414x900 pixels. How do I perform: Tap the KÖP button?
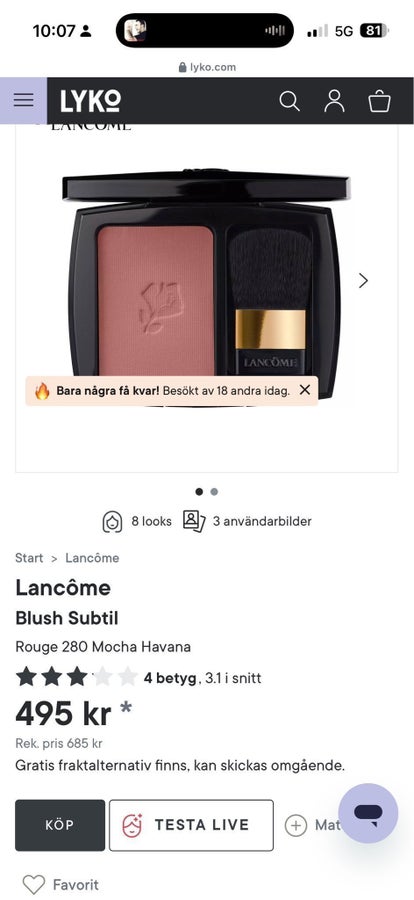point(60,825)
